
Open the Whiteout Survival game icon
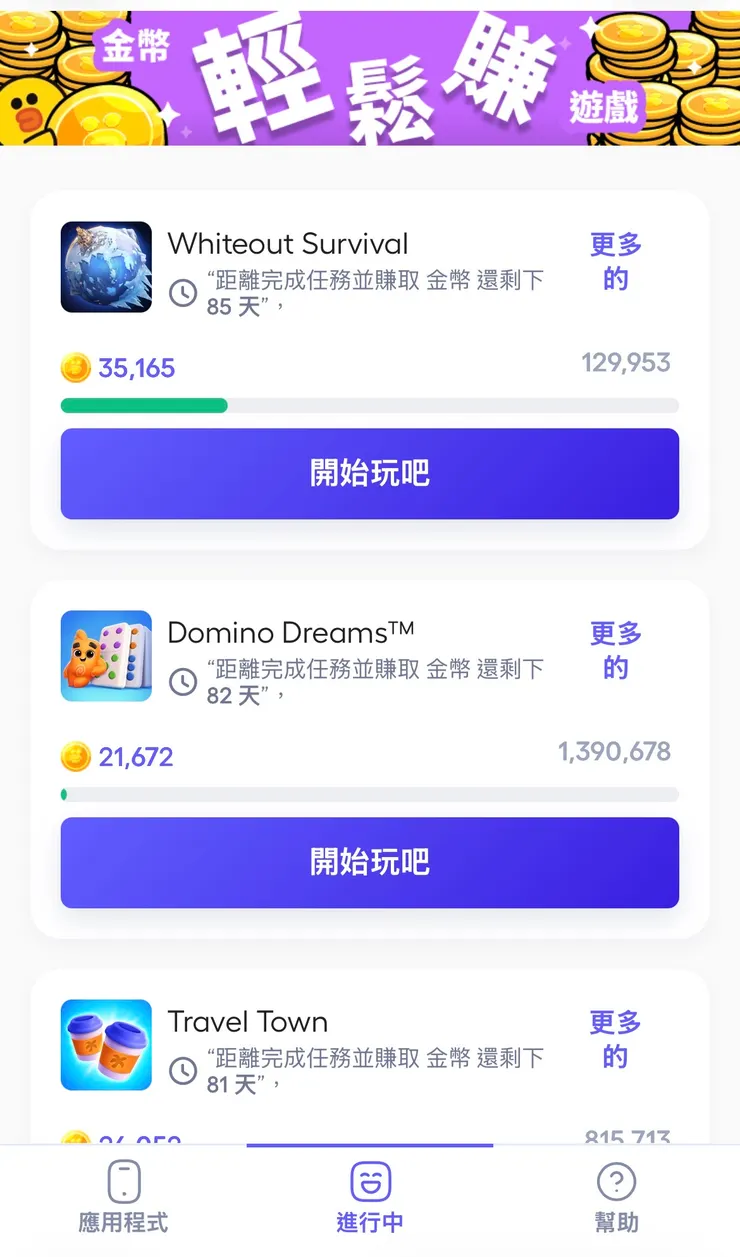[x=105, y=267]
